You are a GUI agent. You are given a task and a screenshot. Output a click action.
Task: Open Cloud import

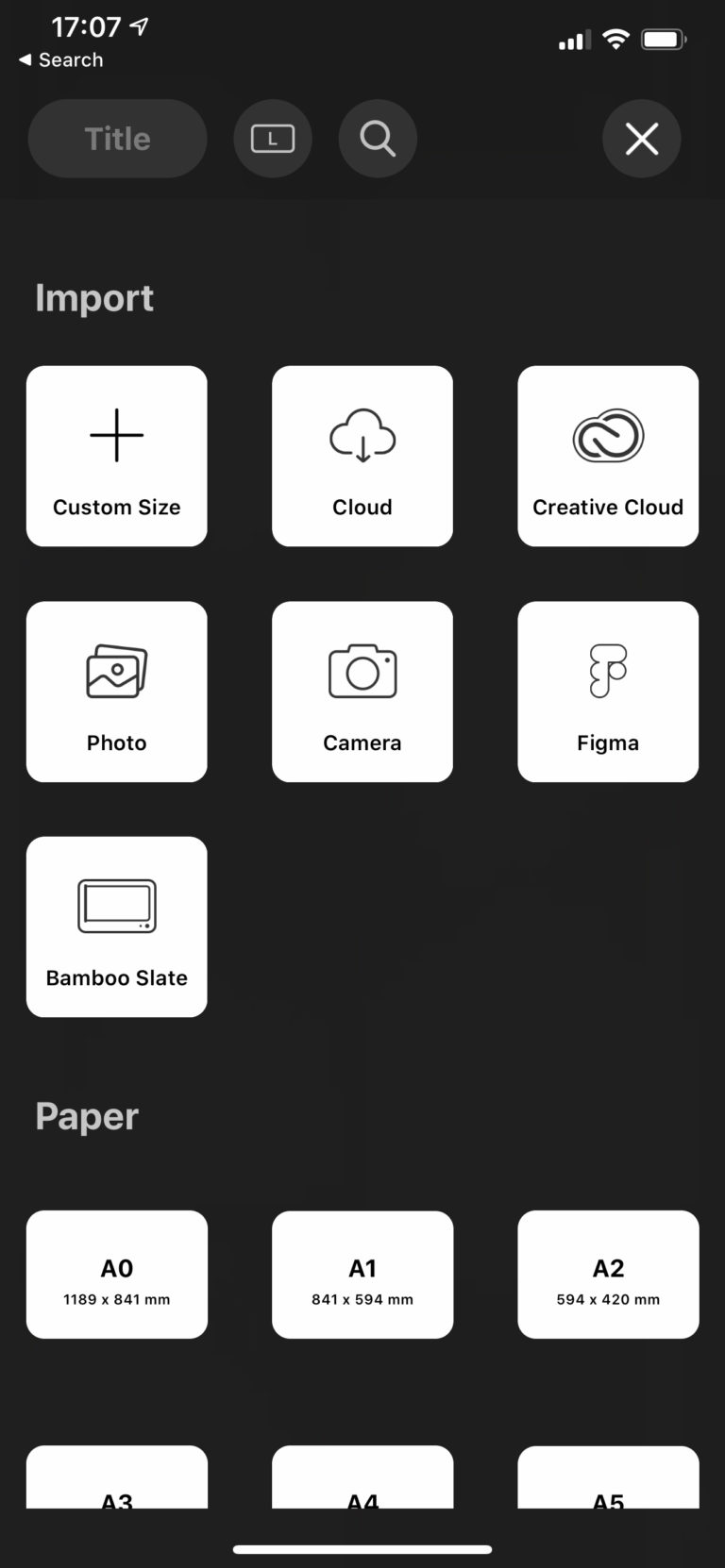(362, 456)
